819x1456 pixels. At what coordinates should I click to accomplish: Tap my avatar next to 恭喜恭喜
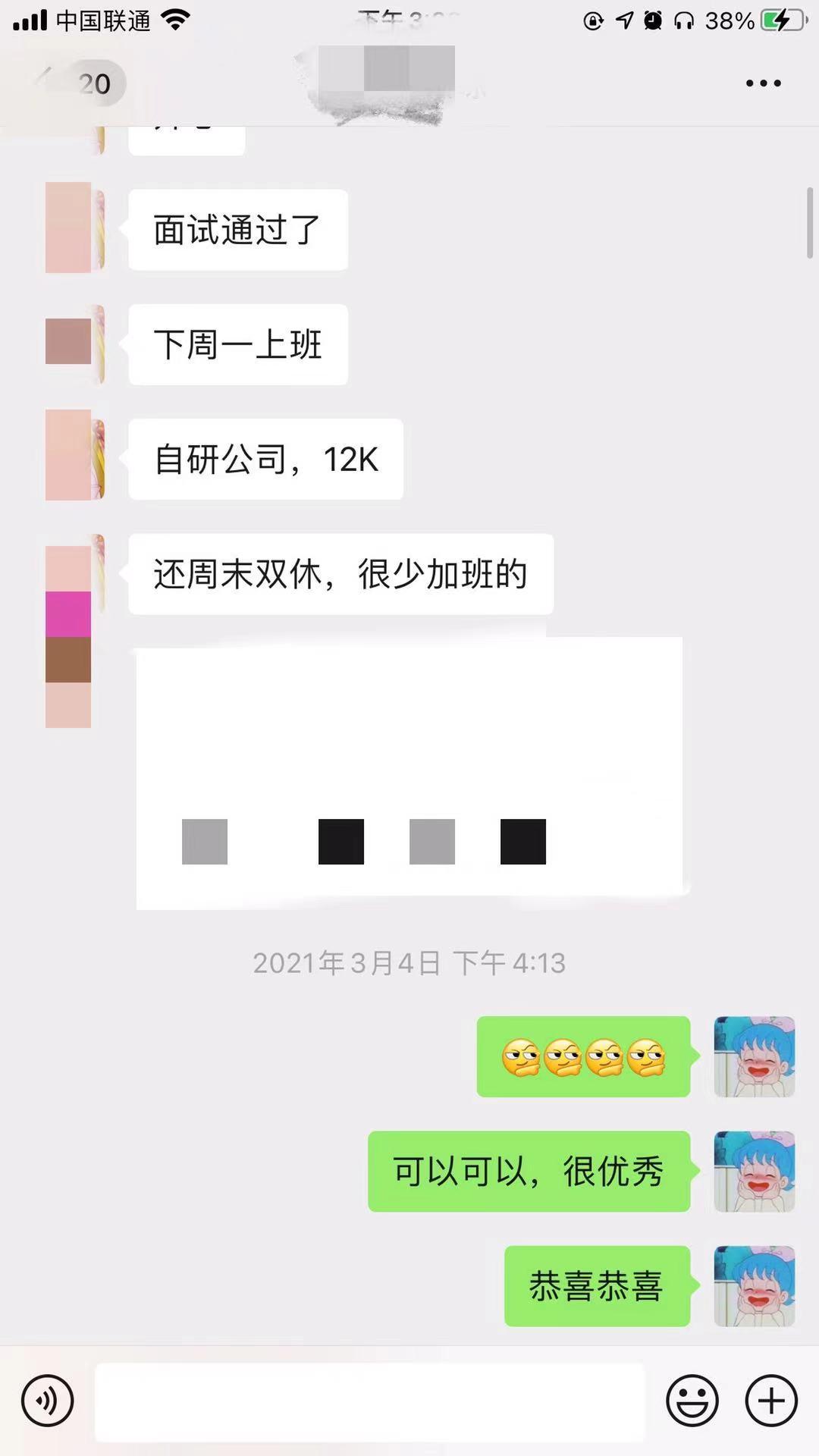click(x=754, y=1286)
